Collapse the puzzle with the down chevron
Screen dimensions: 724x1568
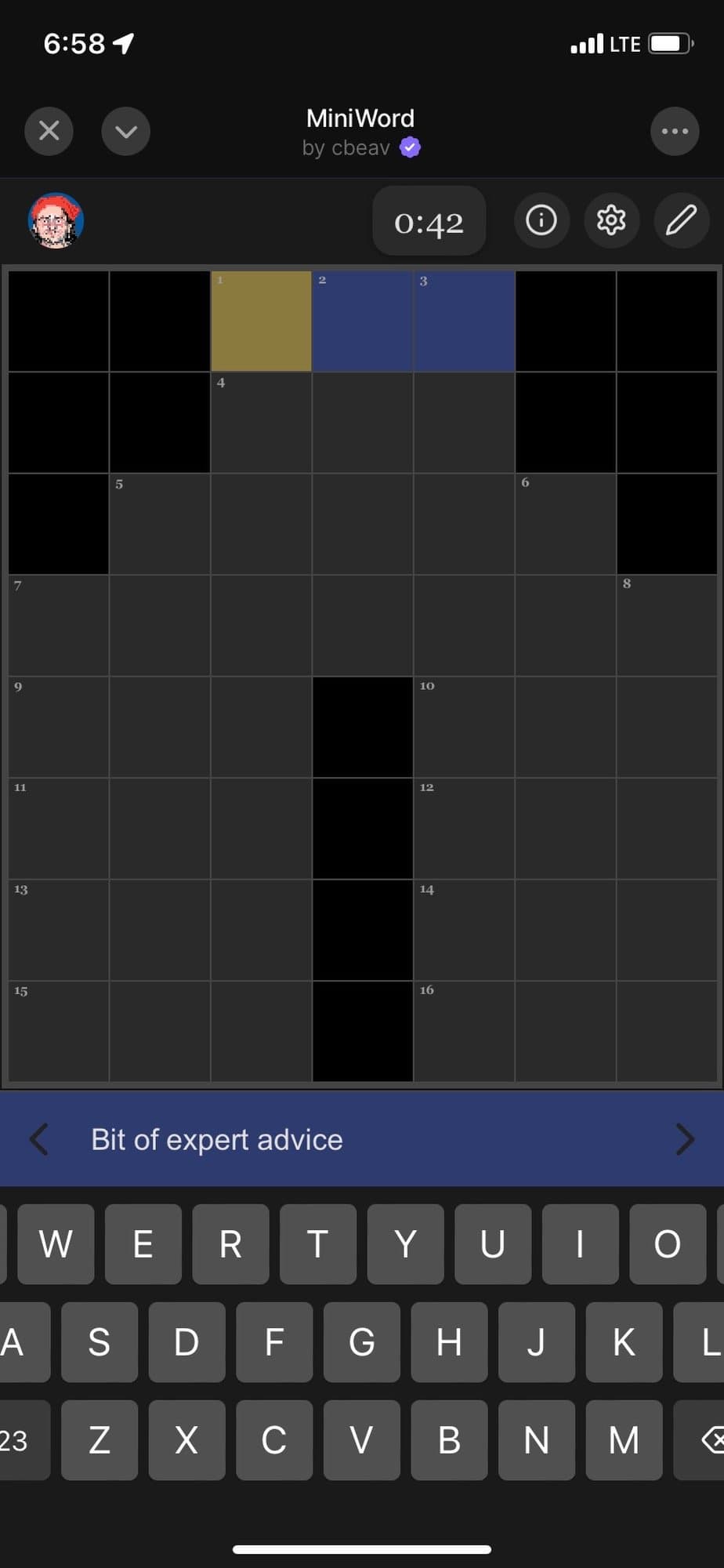pos(125,131)
